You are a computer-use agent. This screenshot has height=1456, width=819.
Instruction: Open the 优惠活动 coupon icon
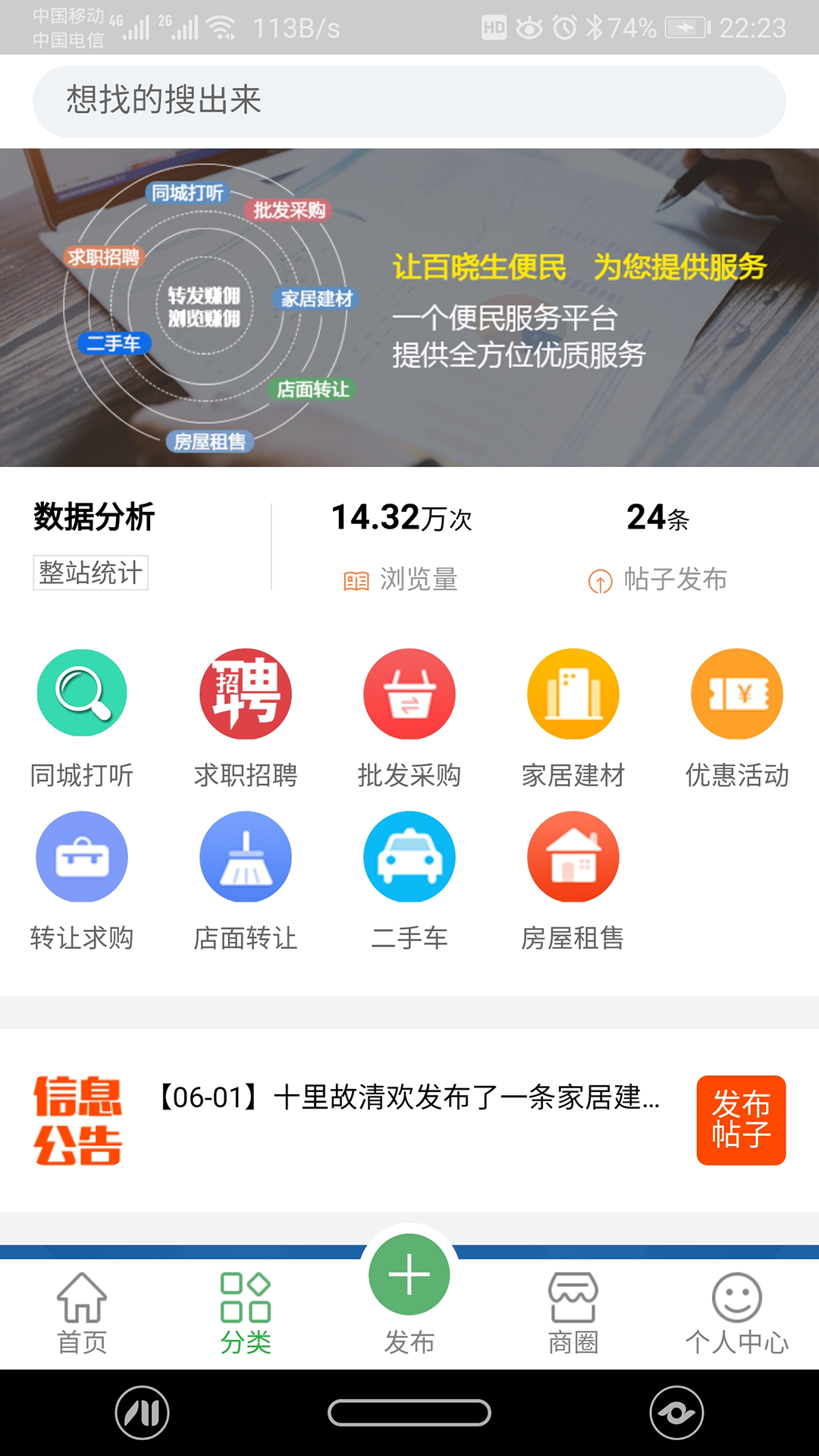[736, 693]
